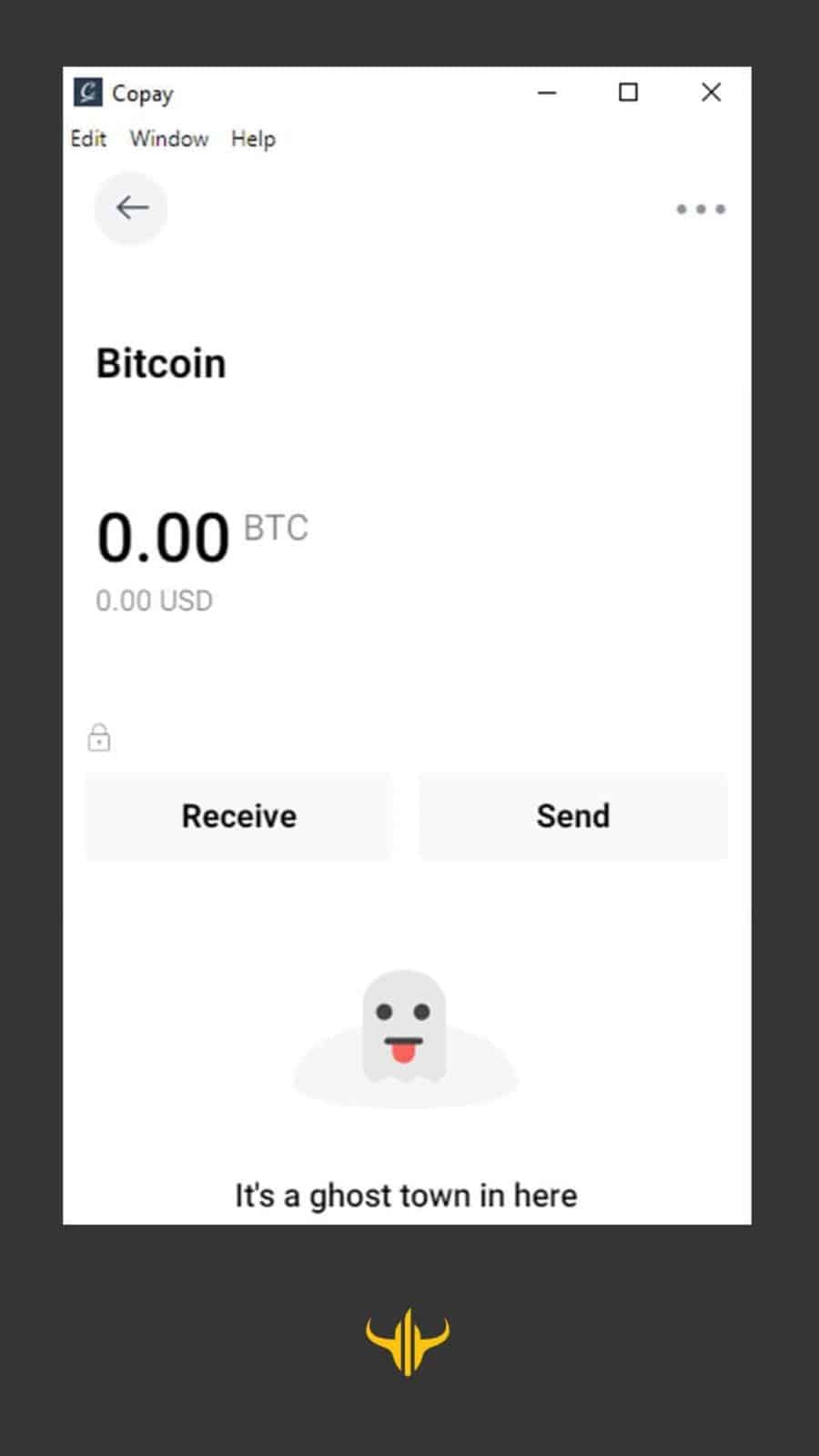The height and width of the screenshot is (1456, 819).
Task: Open the Window menu
Action: click(168, 138)
